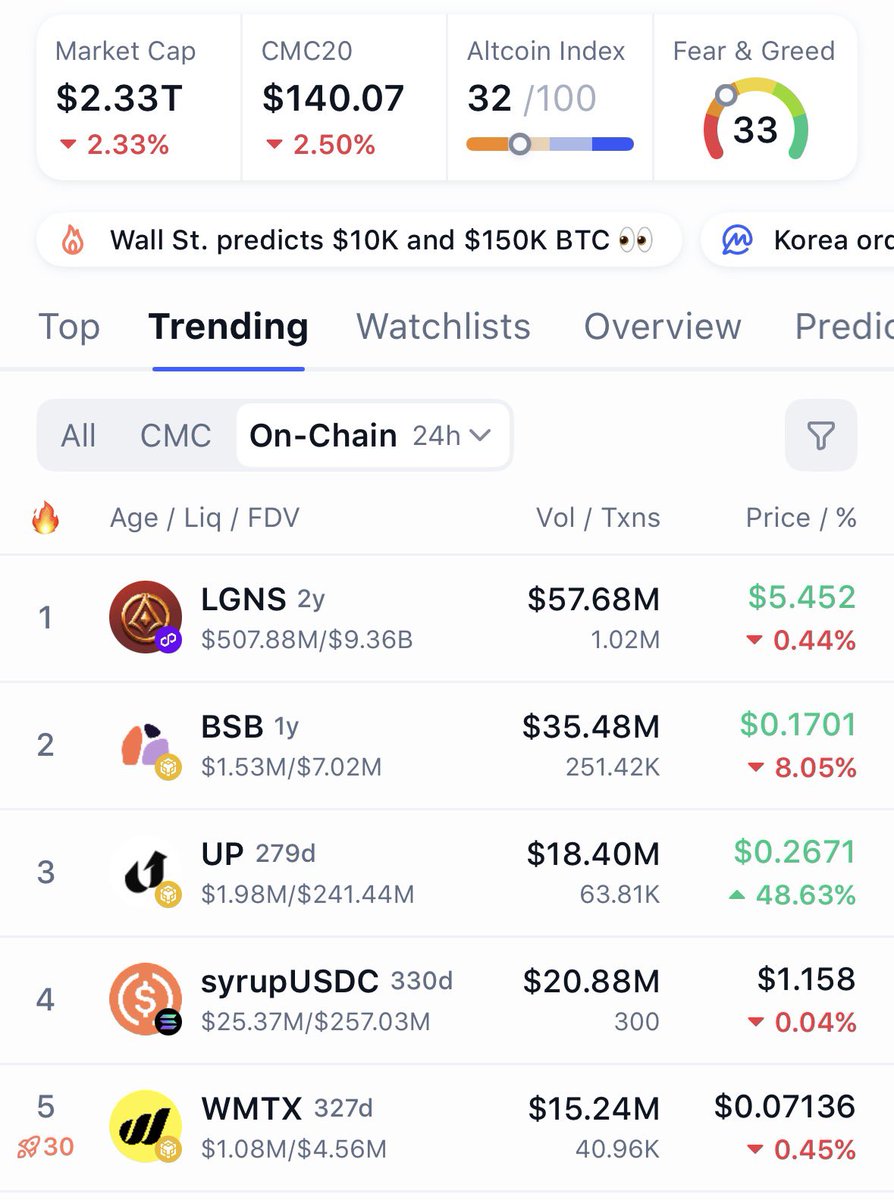Switch to the Top tab
Viewport: 894px width, 1200px height.
(69, 327)
